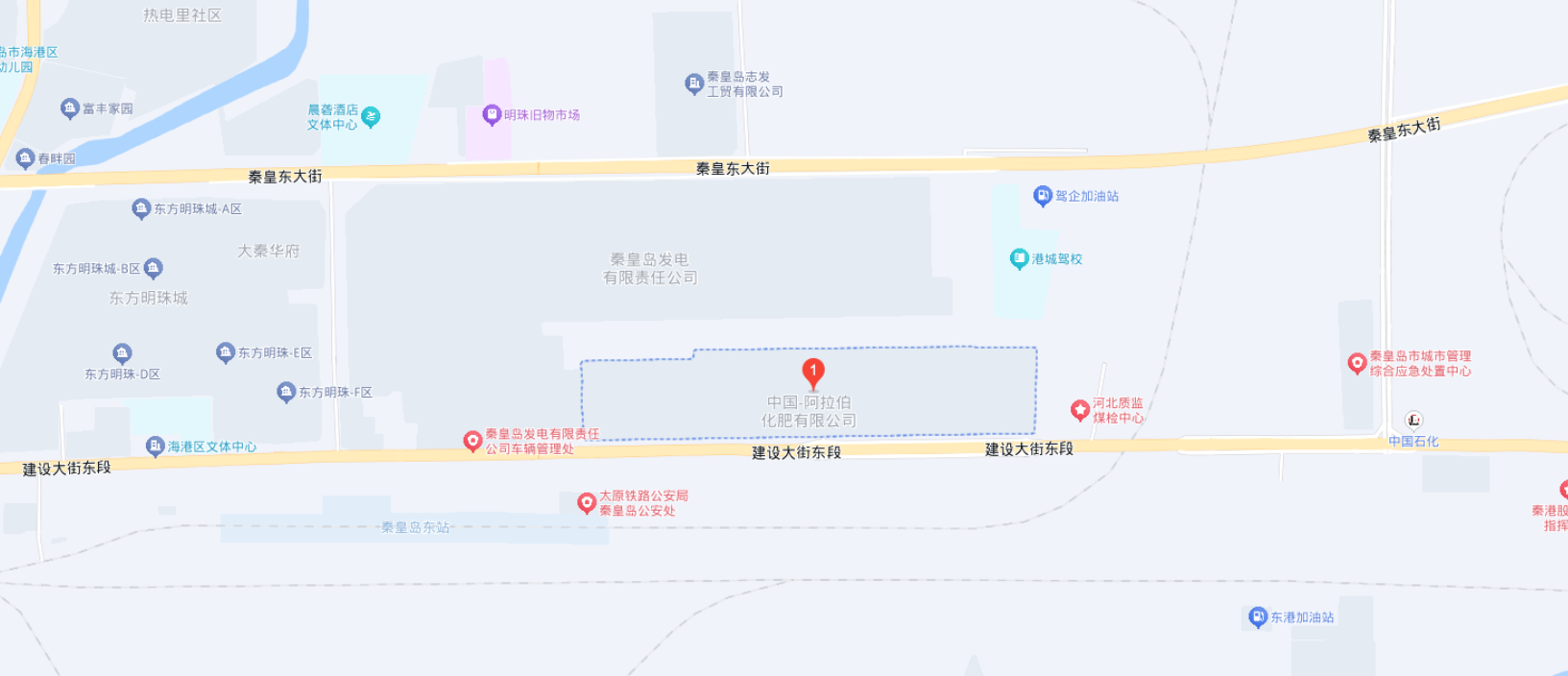This screenshot has height=676, width=1568.
Task: Open the 秦皇岛市城市管理综合应急处置中心 marker
Action: [1357, 363]
